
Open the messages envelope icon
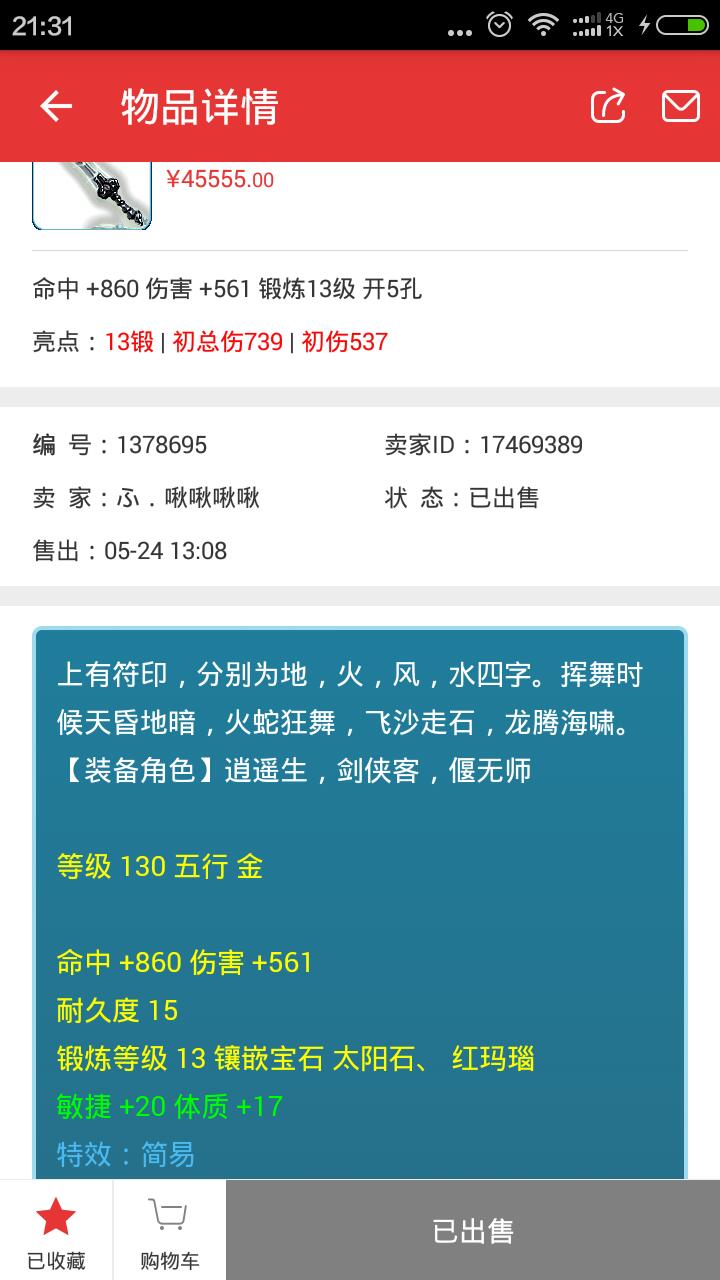(x=681, y=106)
